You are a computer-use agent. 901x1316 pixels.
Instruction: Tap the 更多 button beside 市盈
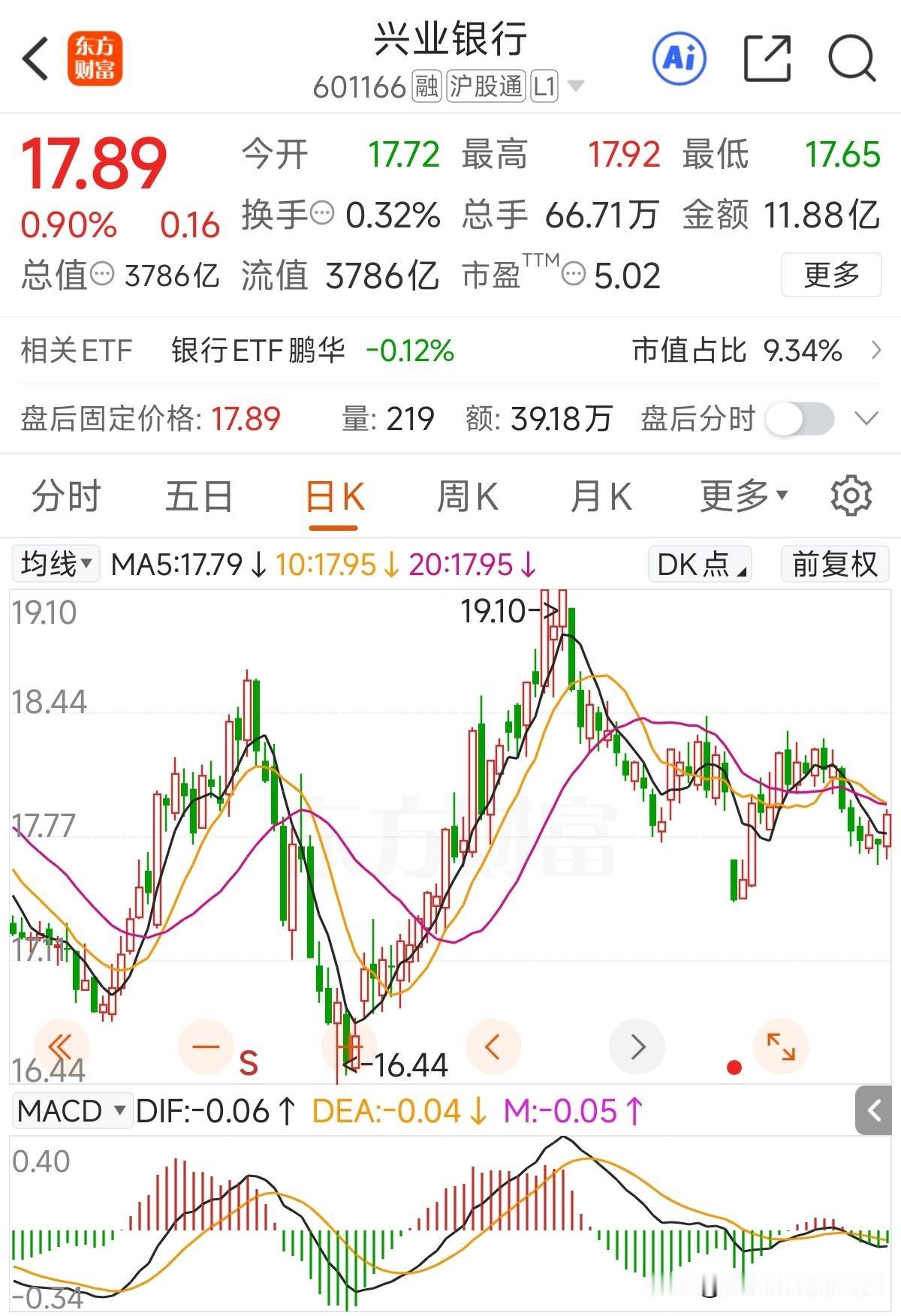coord(831,275)
